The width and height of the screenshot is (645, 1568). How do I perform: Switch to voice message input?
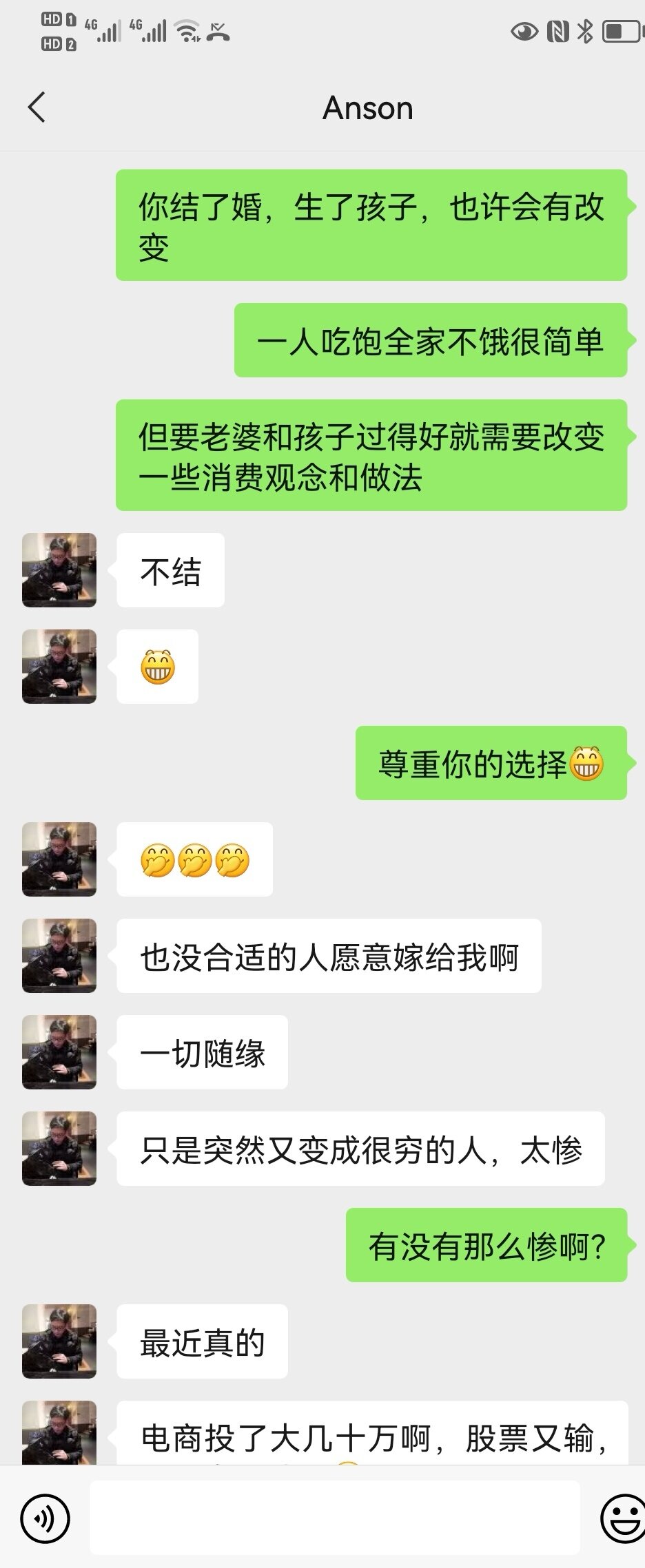[x=45, y=1518]
